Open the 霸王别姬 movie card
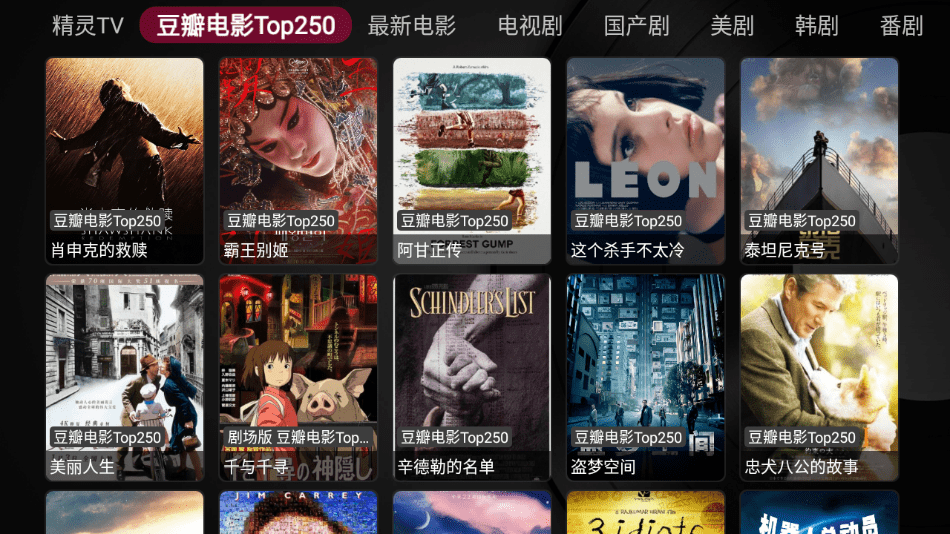 click(298, 160)
